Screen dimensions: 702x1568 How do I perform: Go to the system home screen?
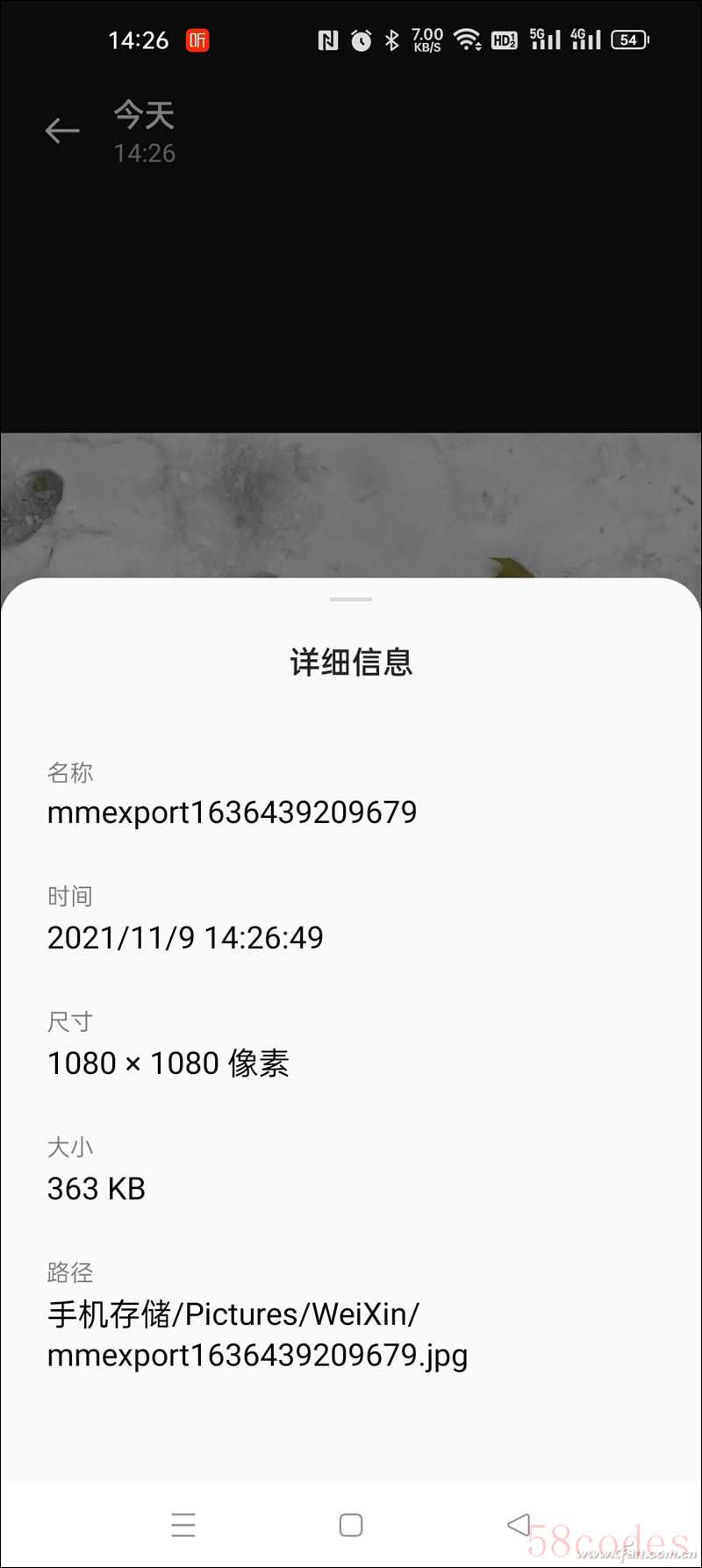click(x=351, y=1525)
